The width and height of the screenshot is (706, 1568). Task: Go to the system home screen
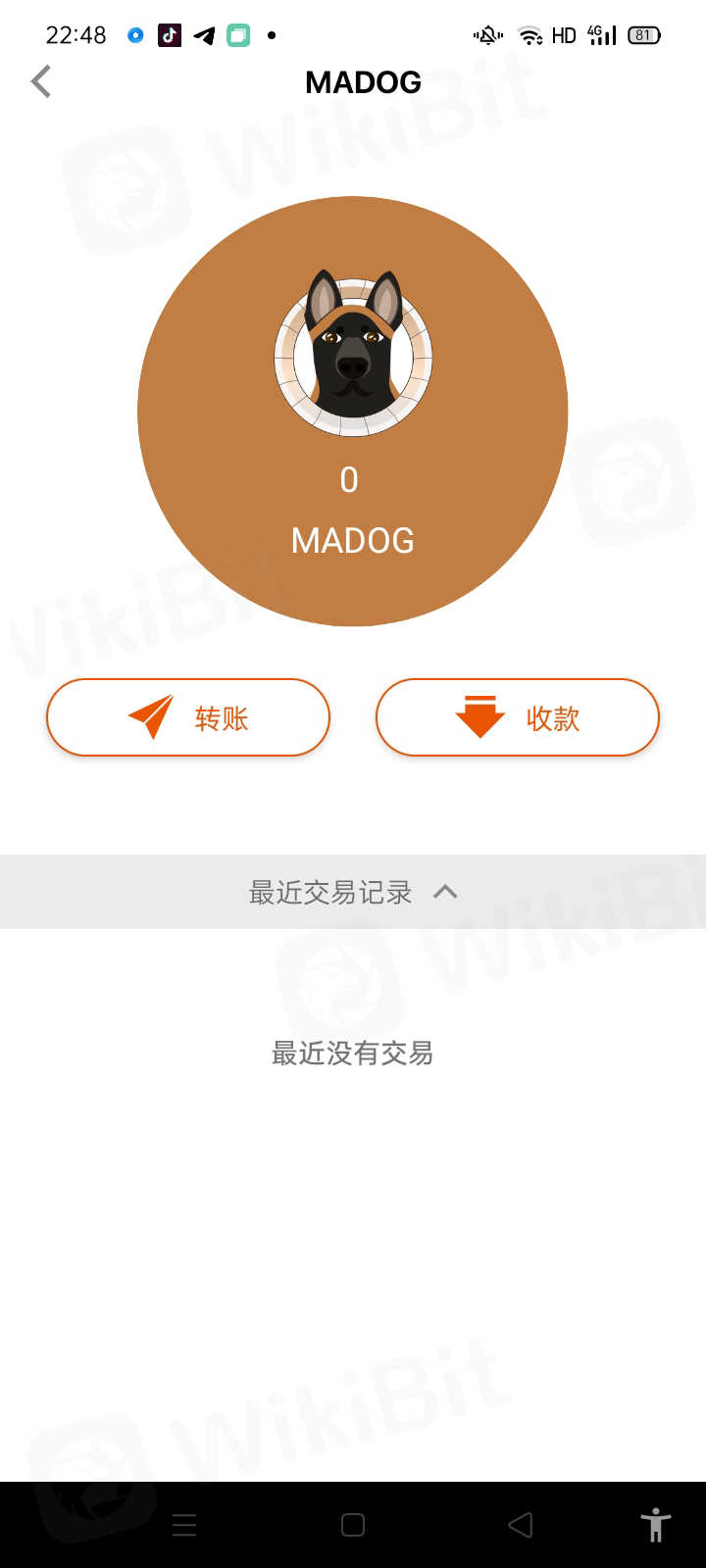[353, 1525]
